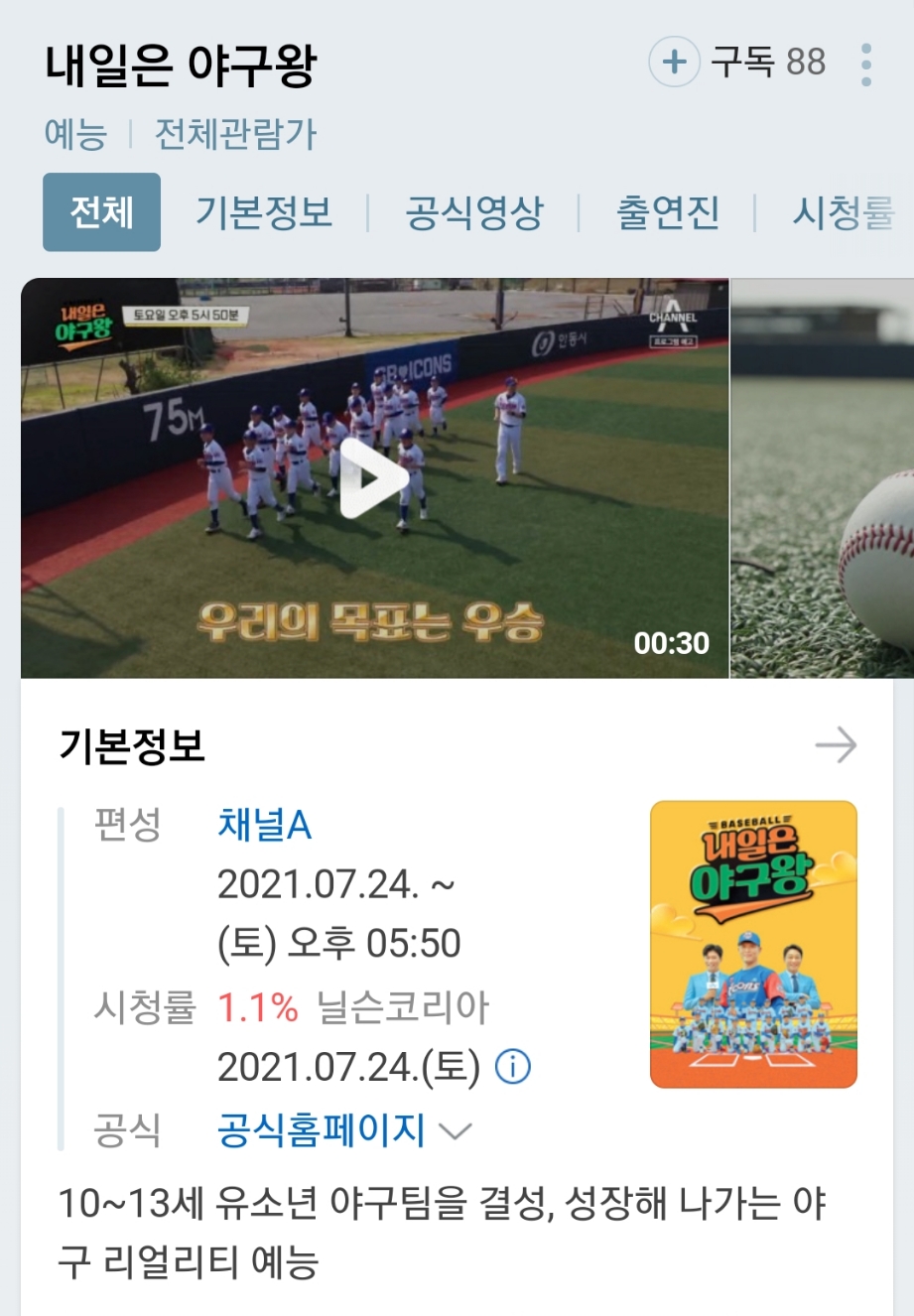Open the 시청률 tab
Viewport: 914px width, 1316px height.
[844, 212]
